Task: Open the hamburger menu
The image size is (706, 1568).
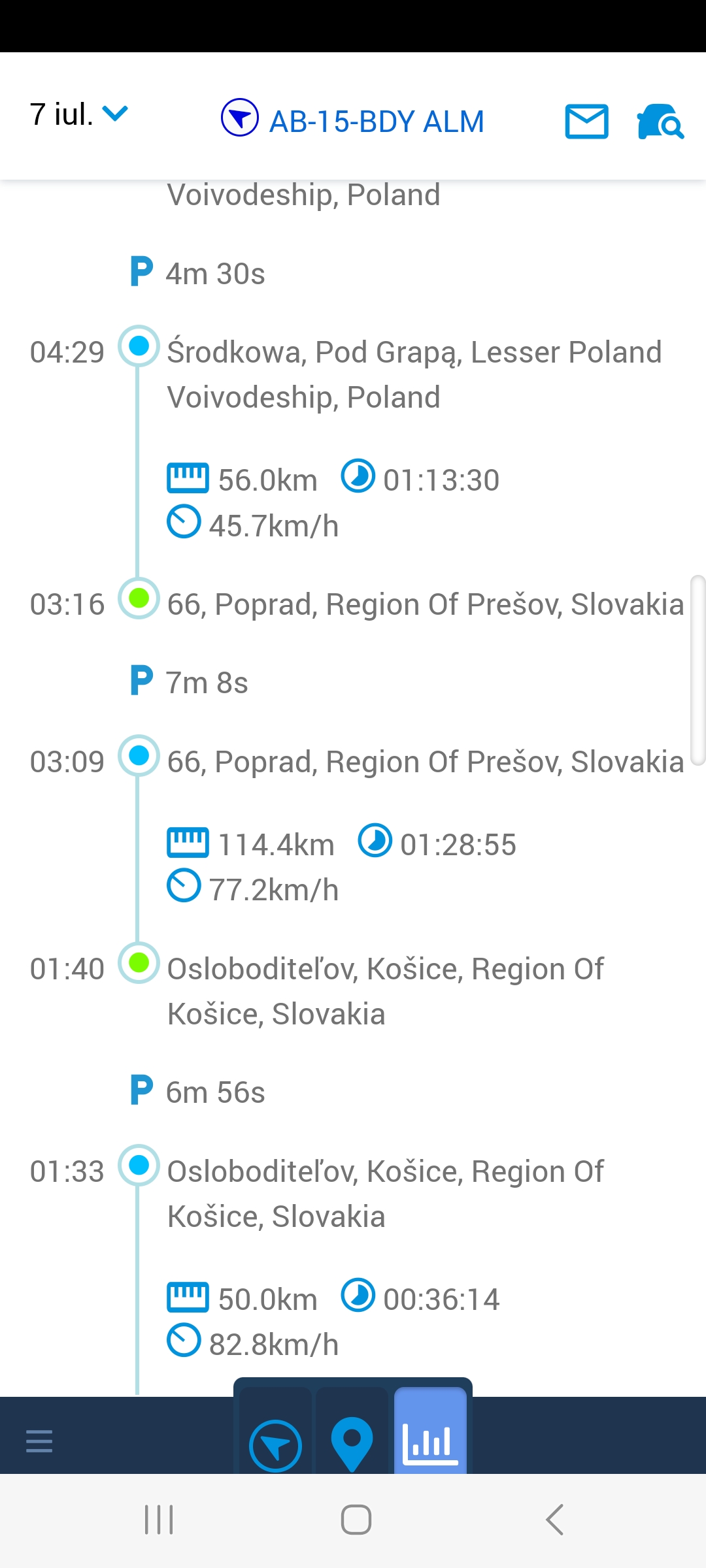Action: point(39,1440)
